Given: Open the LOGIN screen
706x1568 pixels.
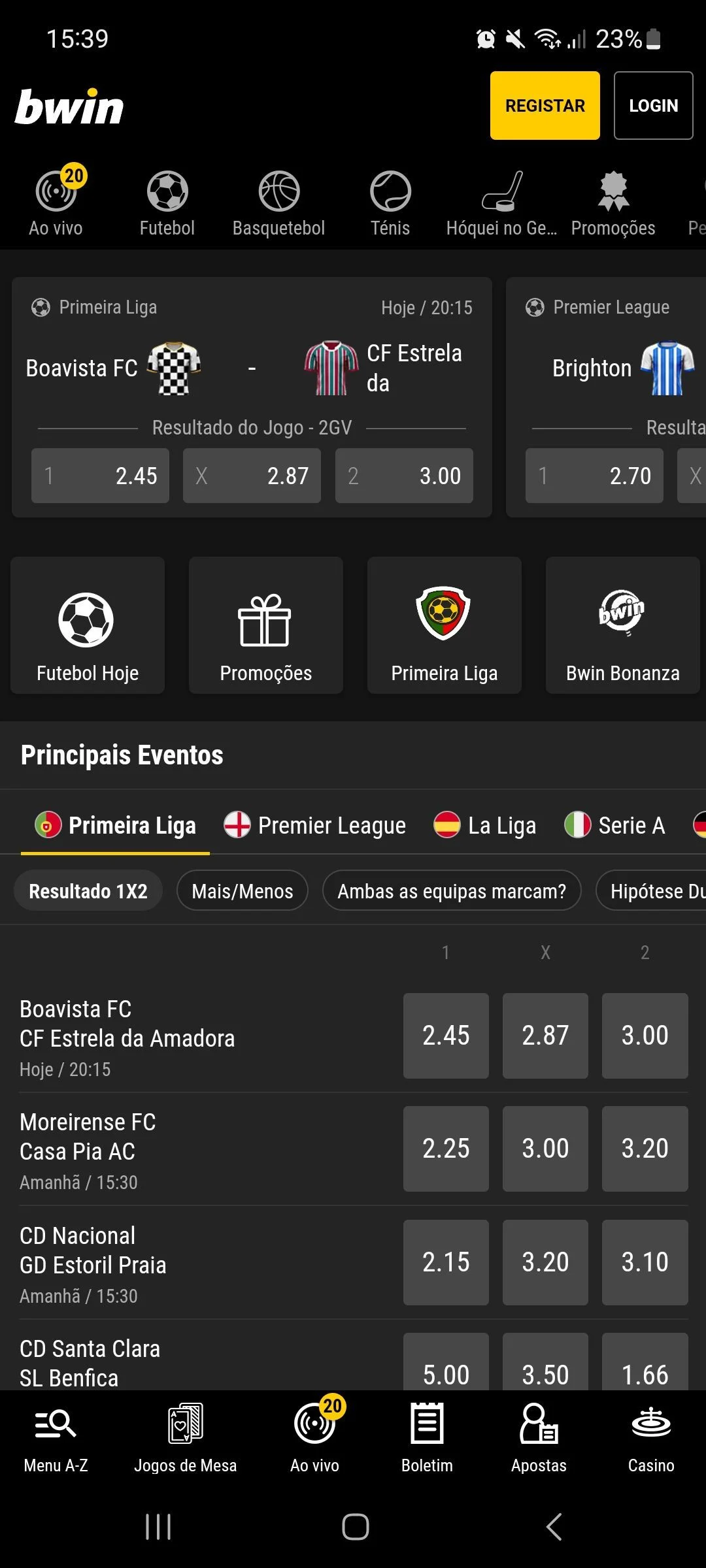Looking at the screenshot, I should pyautogui.click(x=653, y=105).
